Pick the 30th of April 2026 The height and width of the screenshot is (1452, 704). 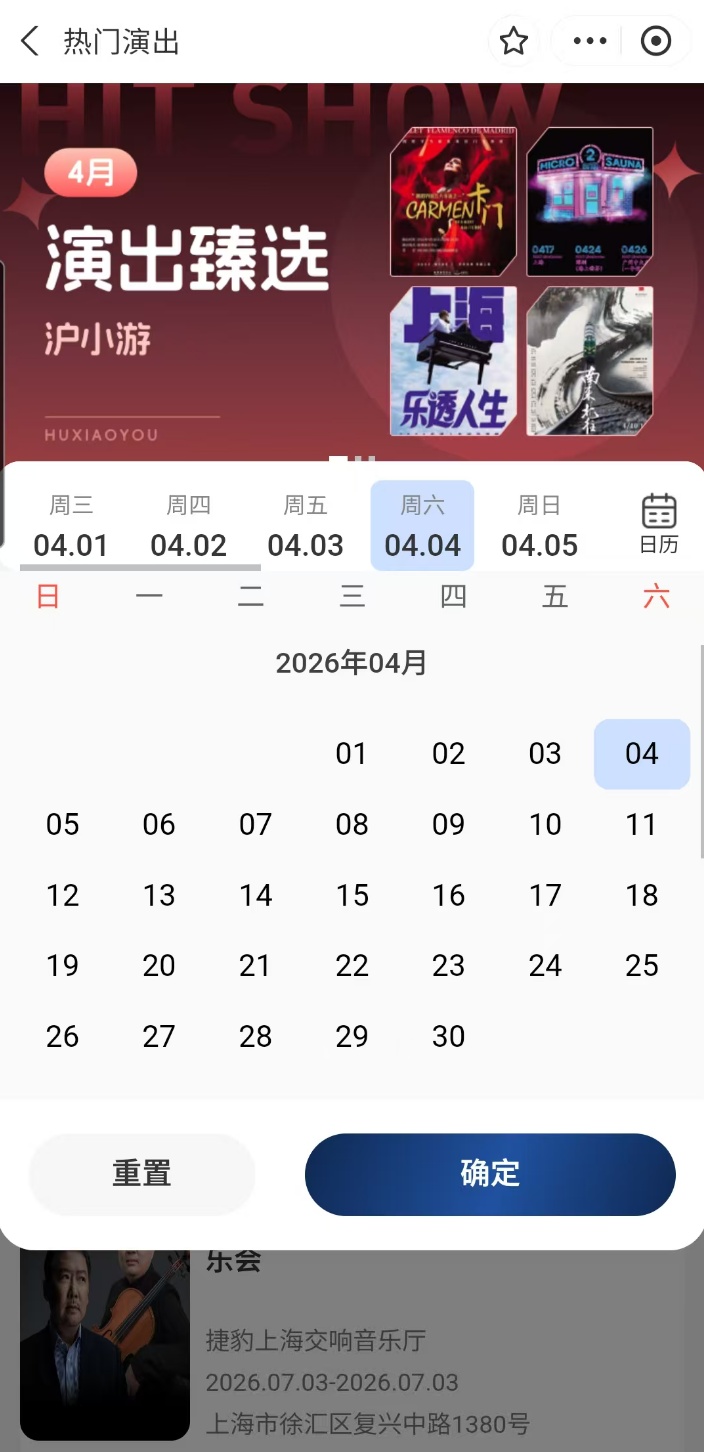tap(448, 1037)
